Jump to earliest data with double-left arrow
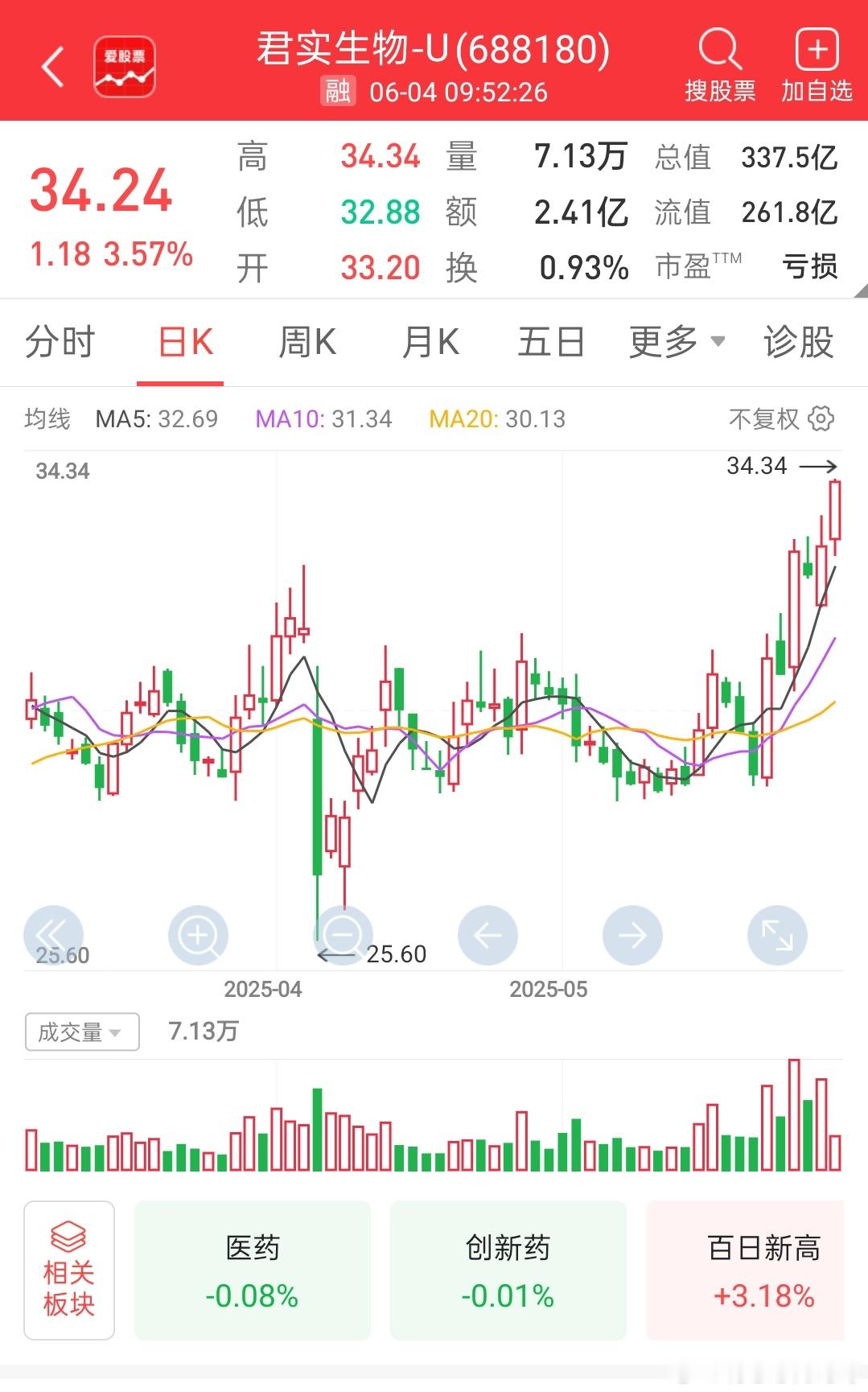 coord(53,935)
